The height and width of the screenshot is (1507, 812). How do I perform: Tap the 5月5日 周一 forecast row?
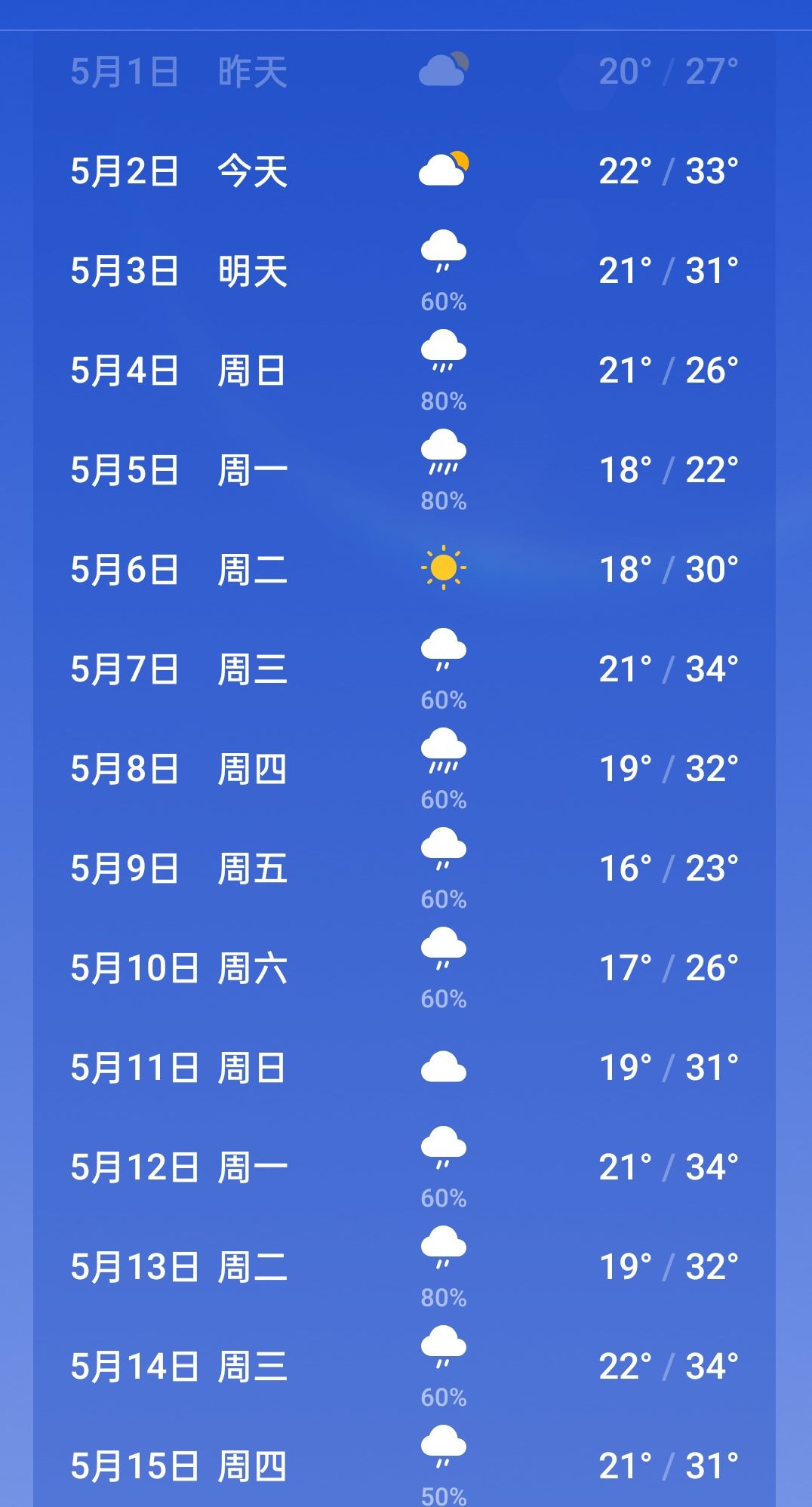click(x=404, y=470)
